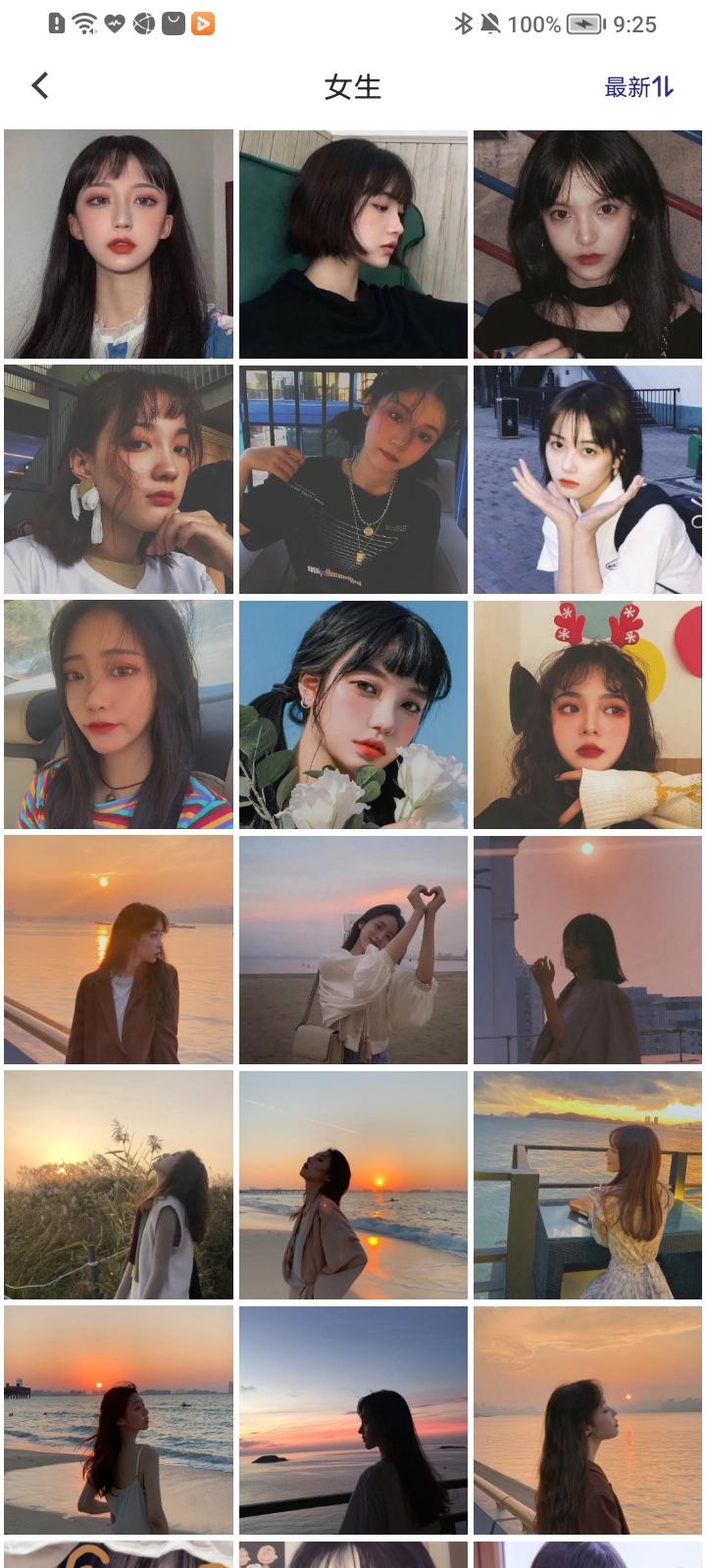Viewport: 706px width, 1568px height.
Task: Open the photo with blue-and-white lace collar
Action: pyautogui.click(x=119, y=244)
